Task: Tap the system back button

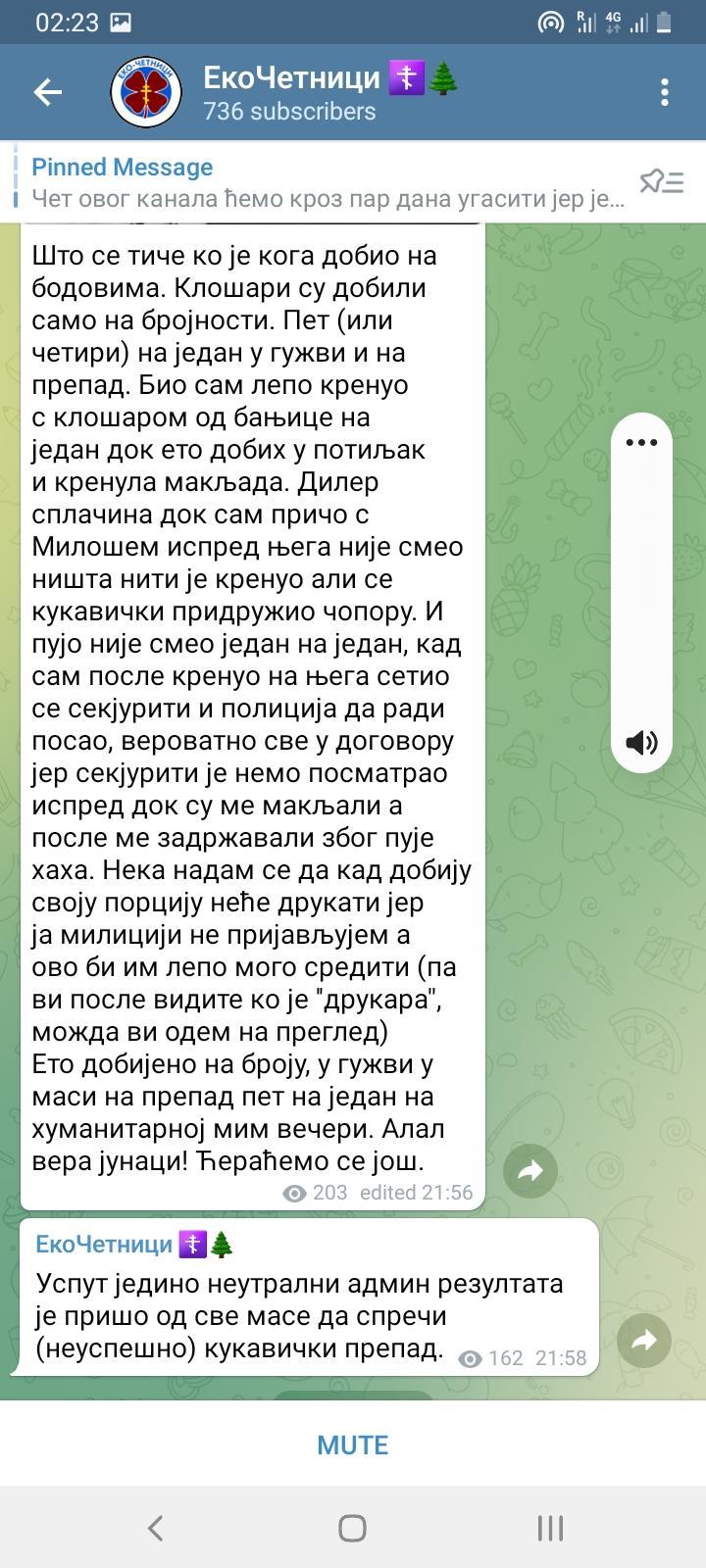Action: pyautogui.click(x=155, y=1528)
